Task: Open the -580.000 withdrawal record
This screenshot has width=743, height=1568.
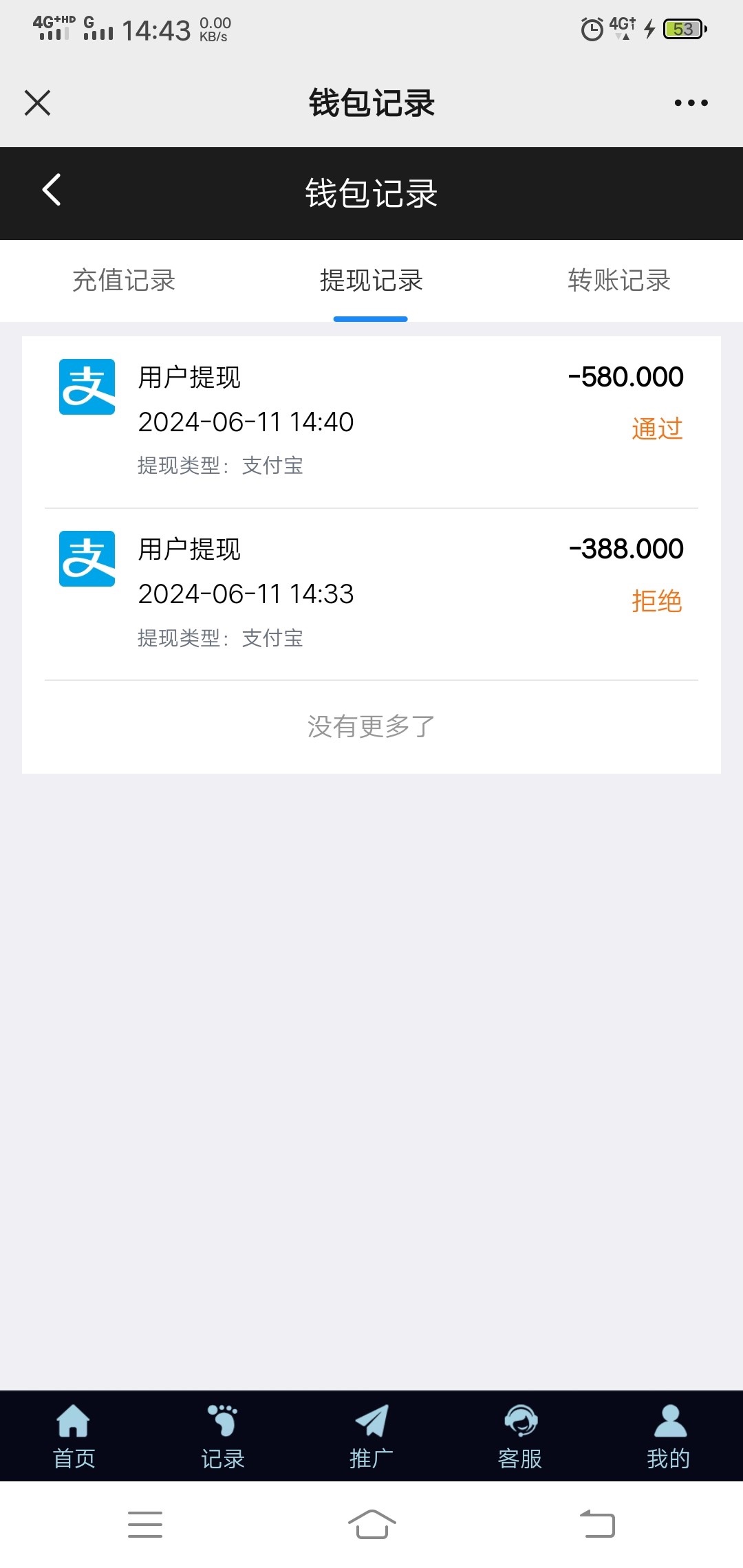Action: click(371, 421)
